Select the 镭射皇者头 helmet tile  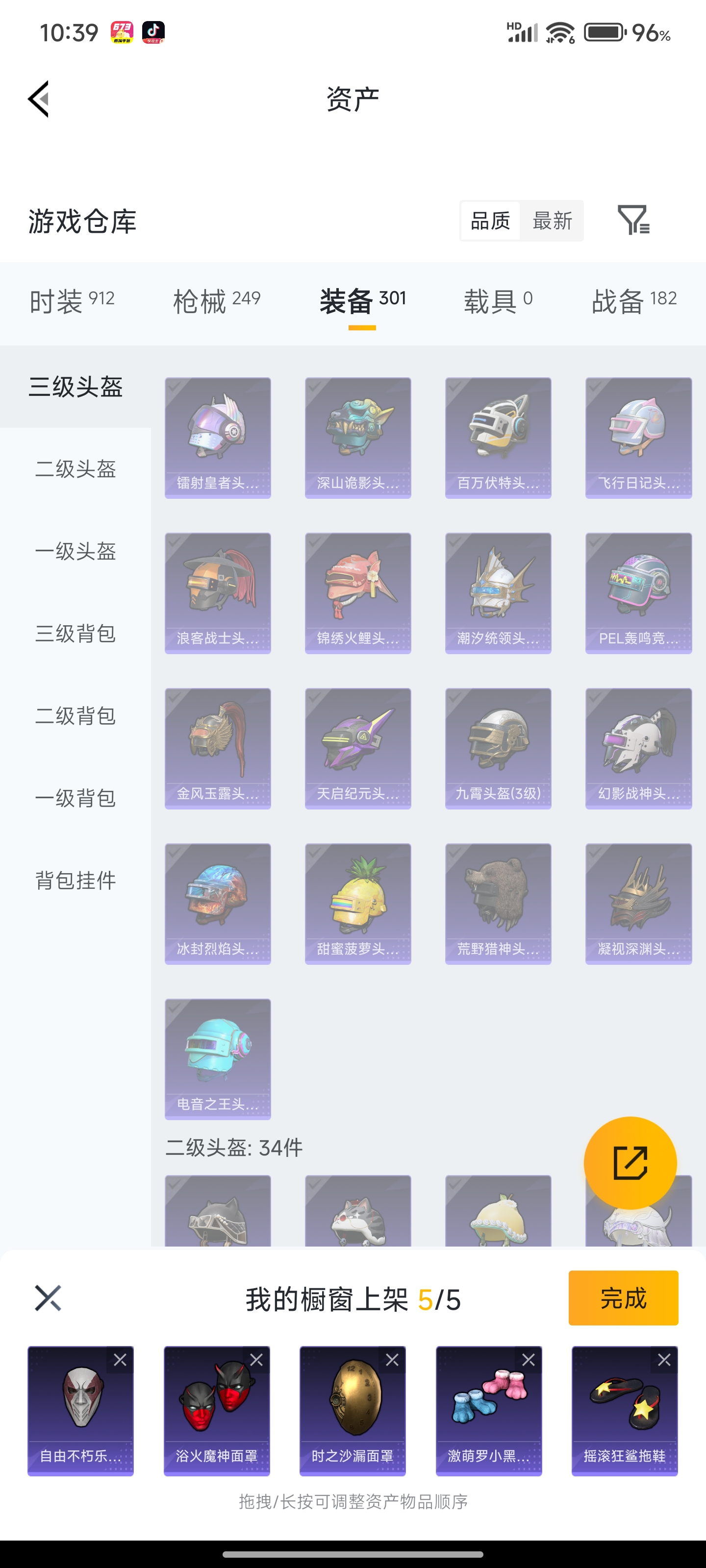(x=218, y=438)
